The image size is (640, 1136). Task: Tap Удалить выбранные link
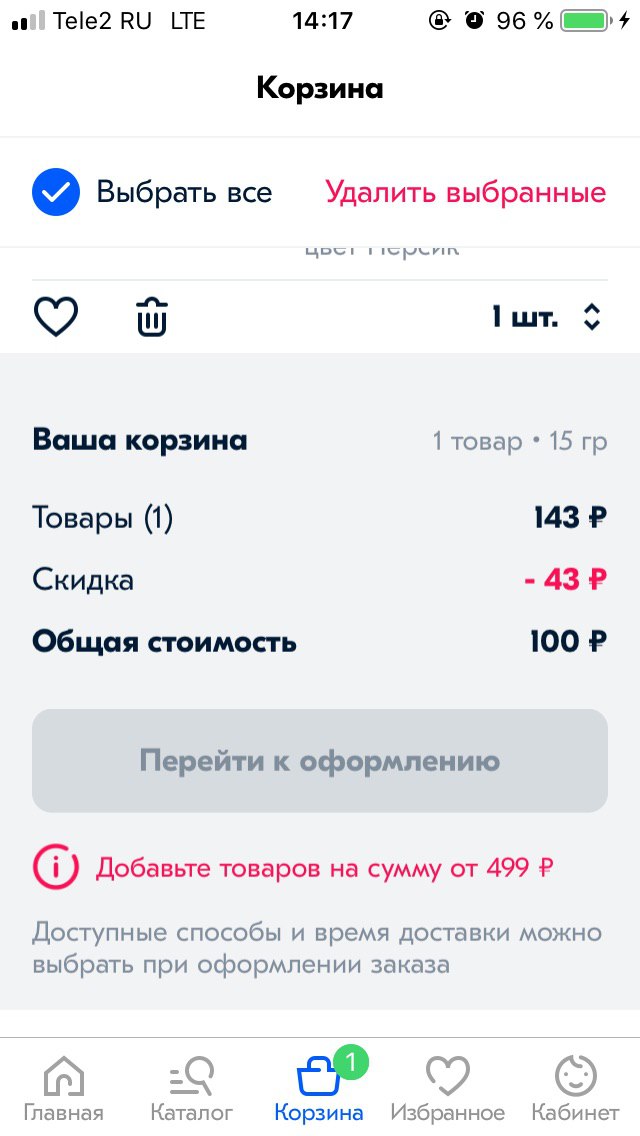point(465,192)
